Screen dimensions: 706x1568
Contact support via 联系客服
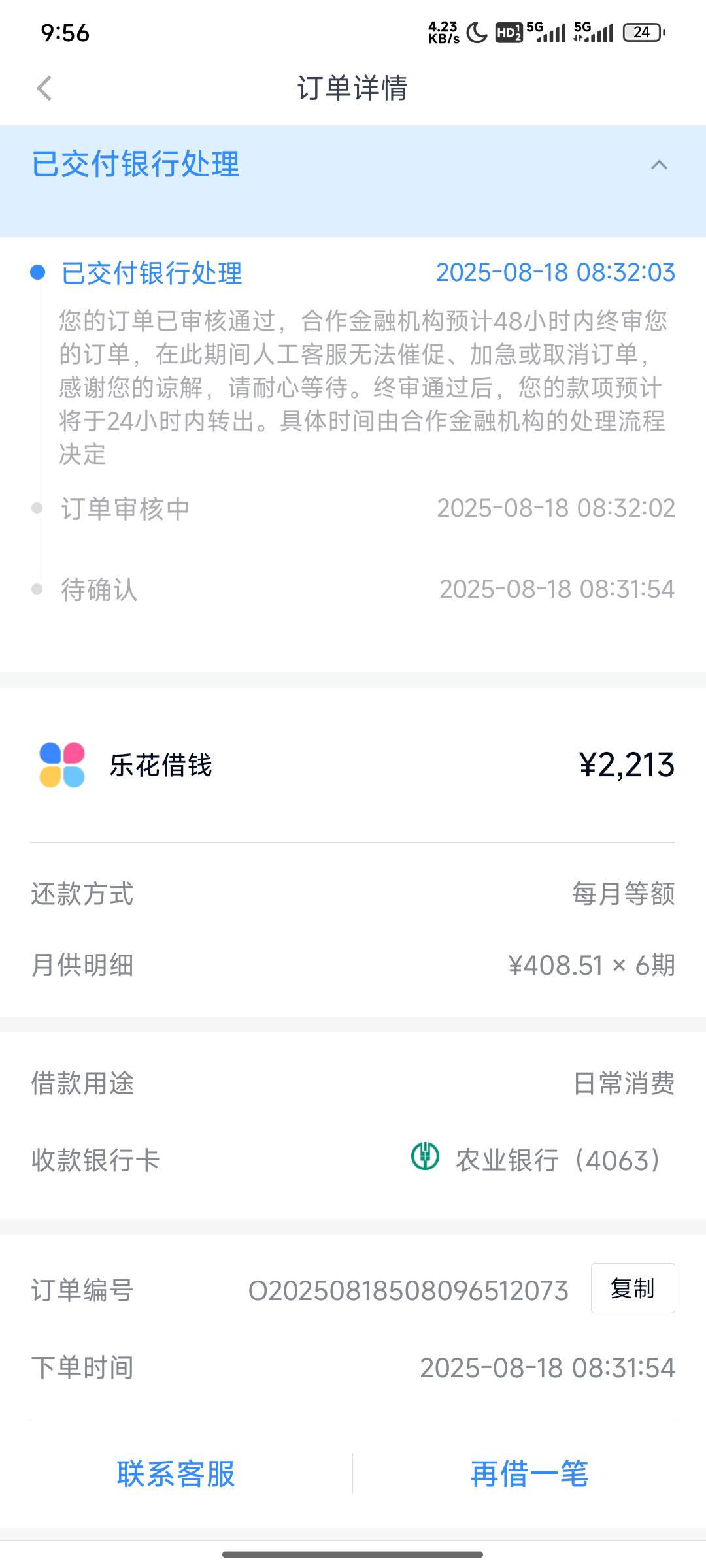tap(176, 1475)
